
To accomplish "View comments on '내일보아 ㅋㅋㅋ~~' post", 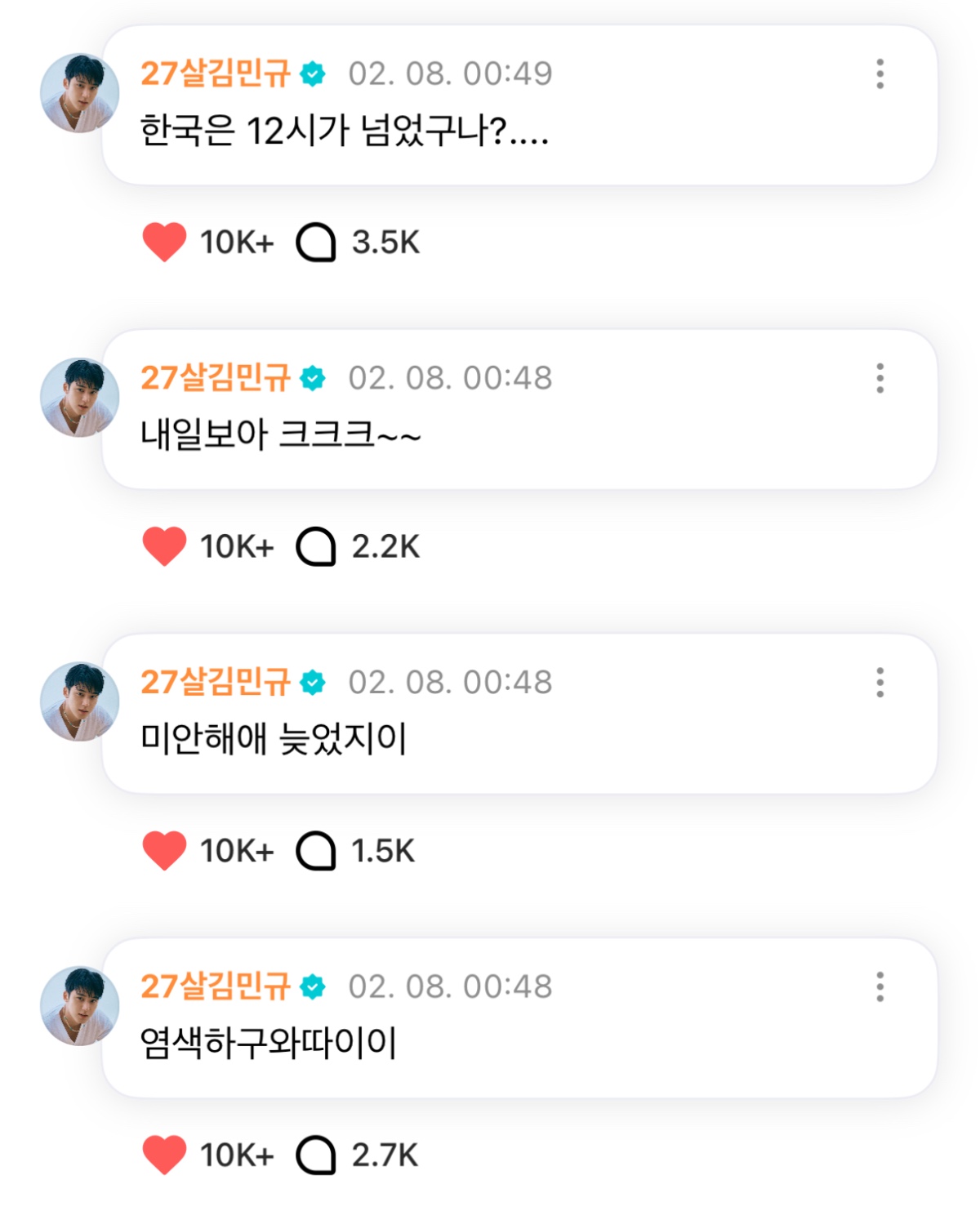I will [x=316, y=546].
